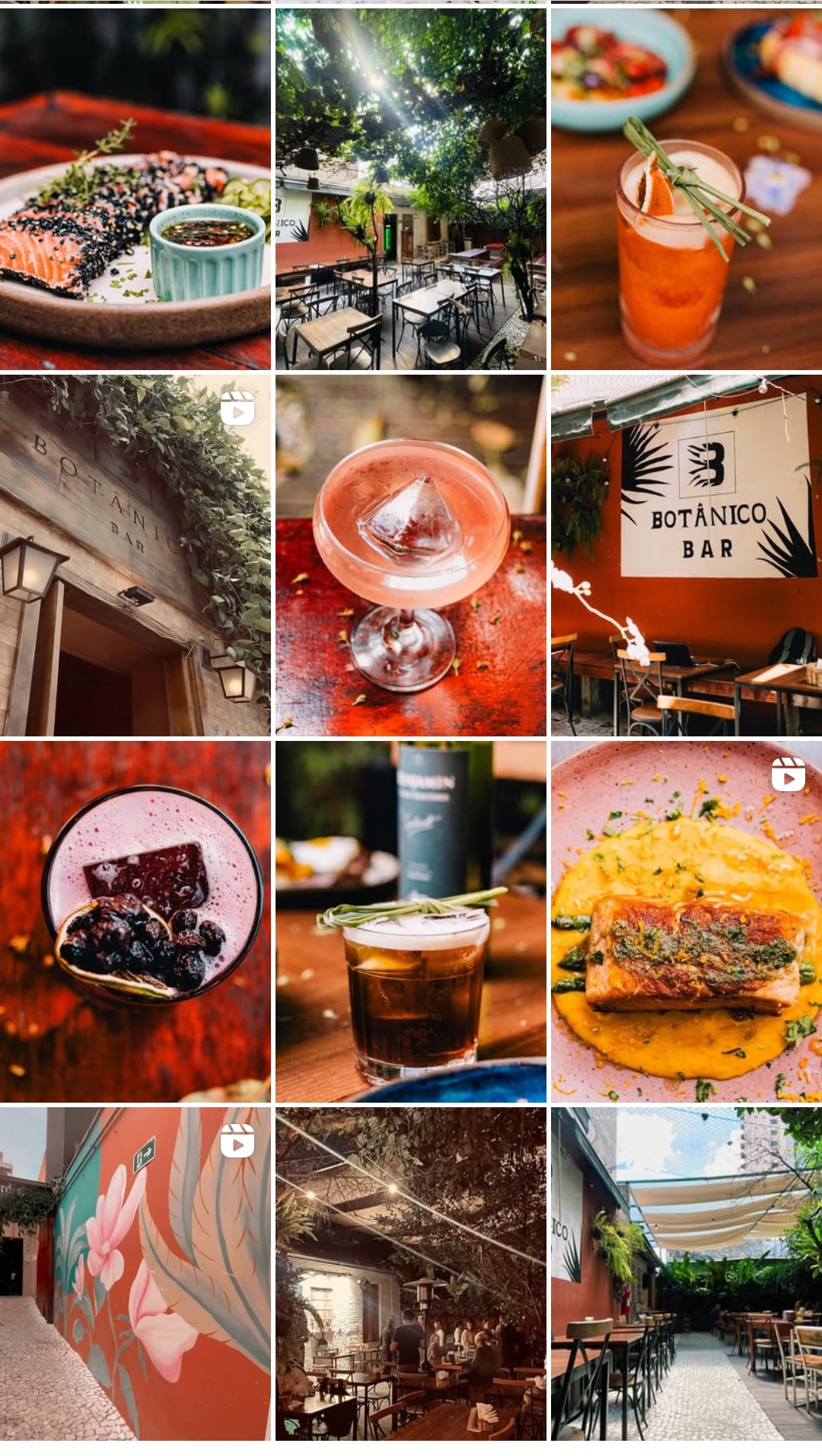Open the blueberry foam cocktail photo

point(135,921)
